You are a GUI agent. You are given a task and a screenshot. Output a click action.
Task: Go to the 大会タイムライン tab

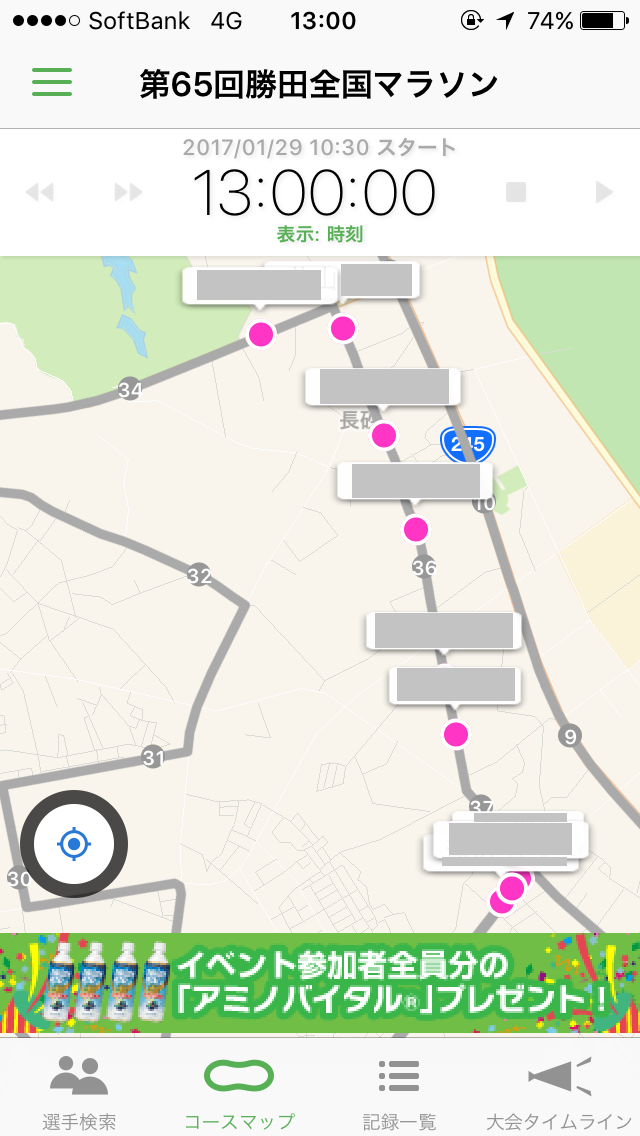pyautogui.click(x=559, y=1090)
